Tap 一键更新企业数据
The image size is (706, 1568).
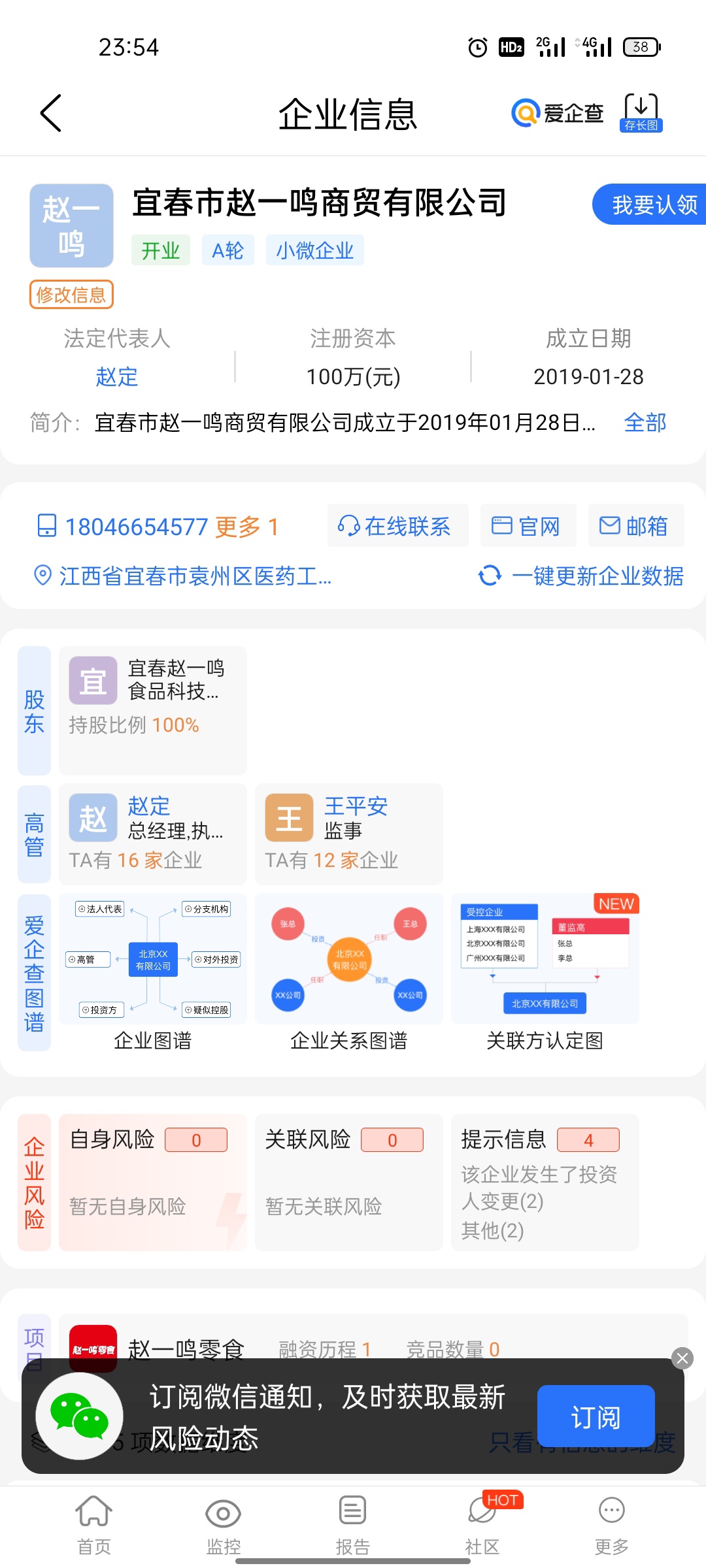(582, 576)
